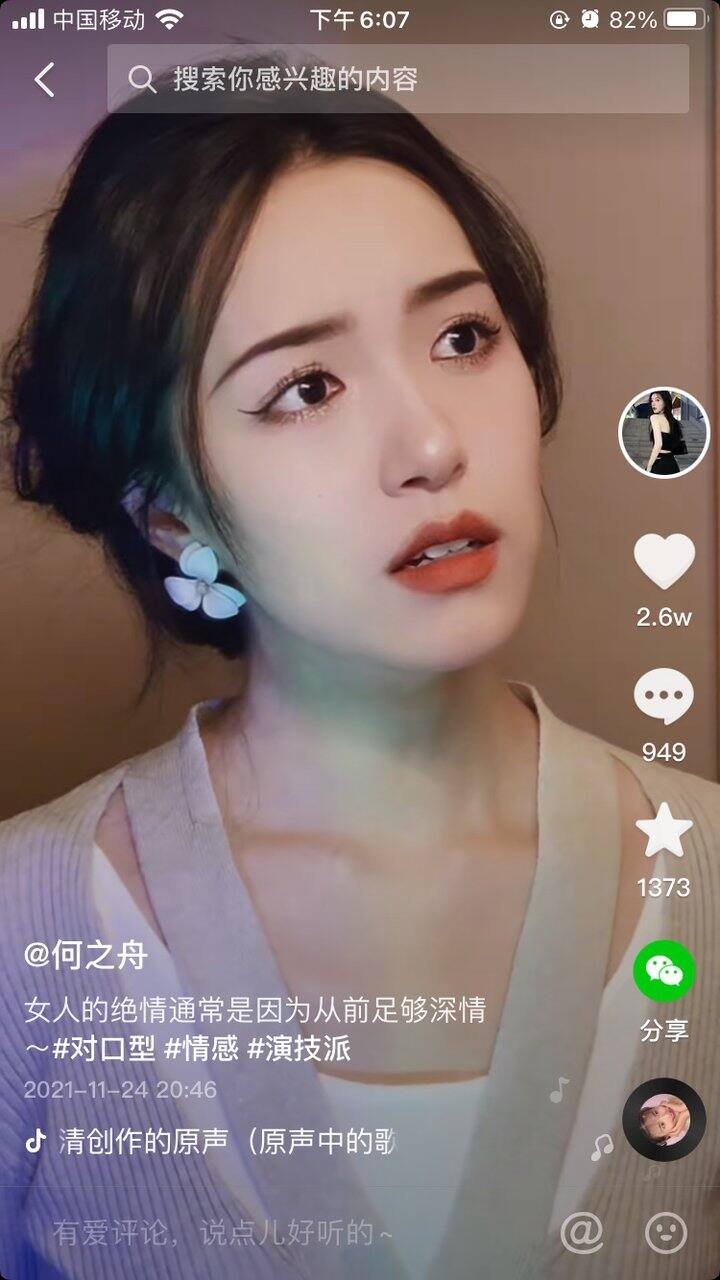This screenshot has height=1280, width=720.
Task: Open the original sound track title
Action: click(x=228, y=1141)
